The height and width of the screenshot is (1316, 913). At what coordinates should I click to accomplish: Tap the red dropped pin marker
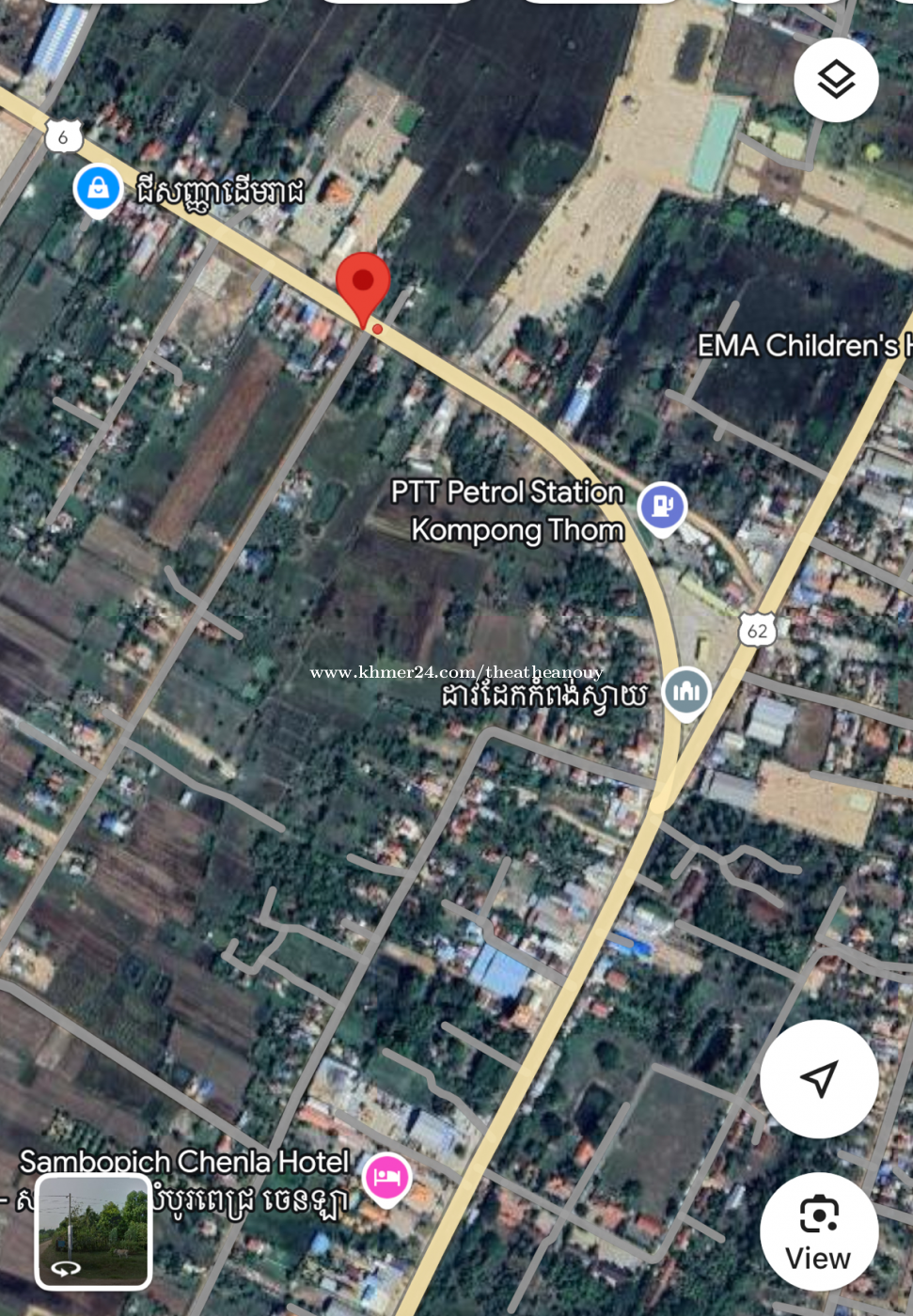pos(363,282)
